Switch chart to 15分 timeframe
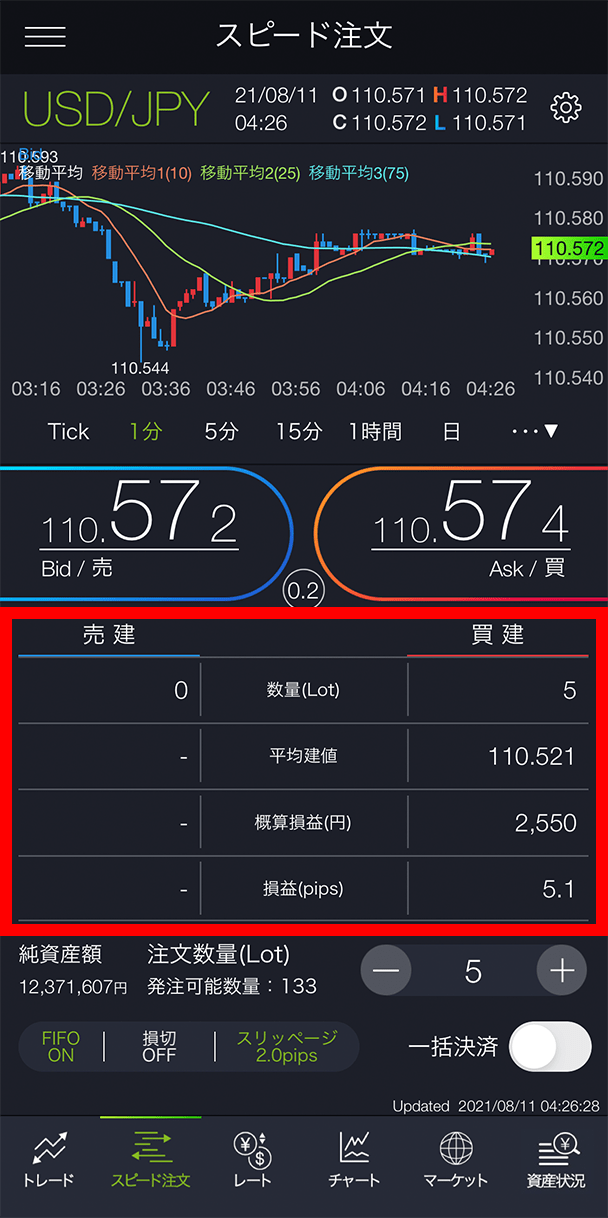The height and width of the screenshot is (1218, 608). (x=299, y=432)
